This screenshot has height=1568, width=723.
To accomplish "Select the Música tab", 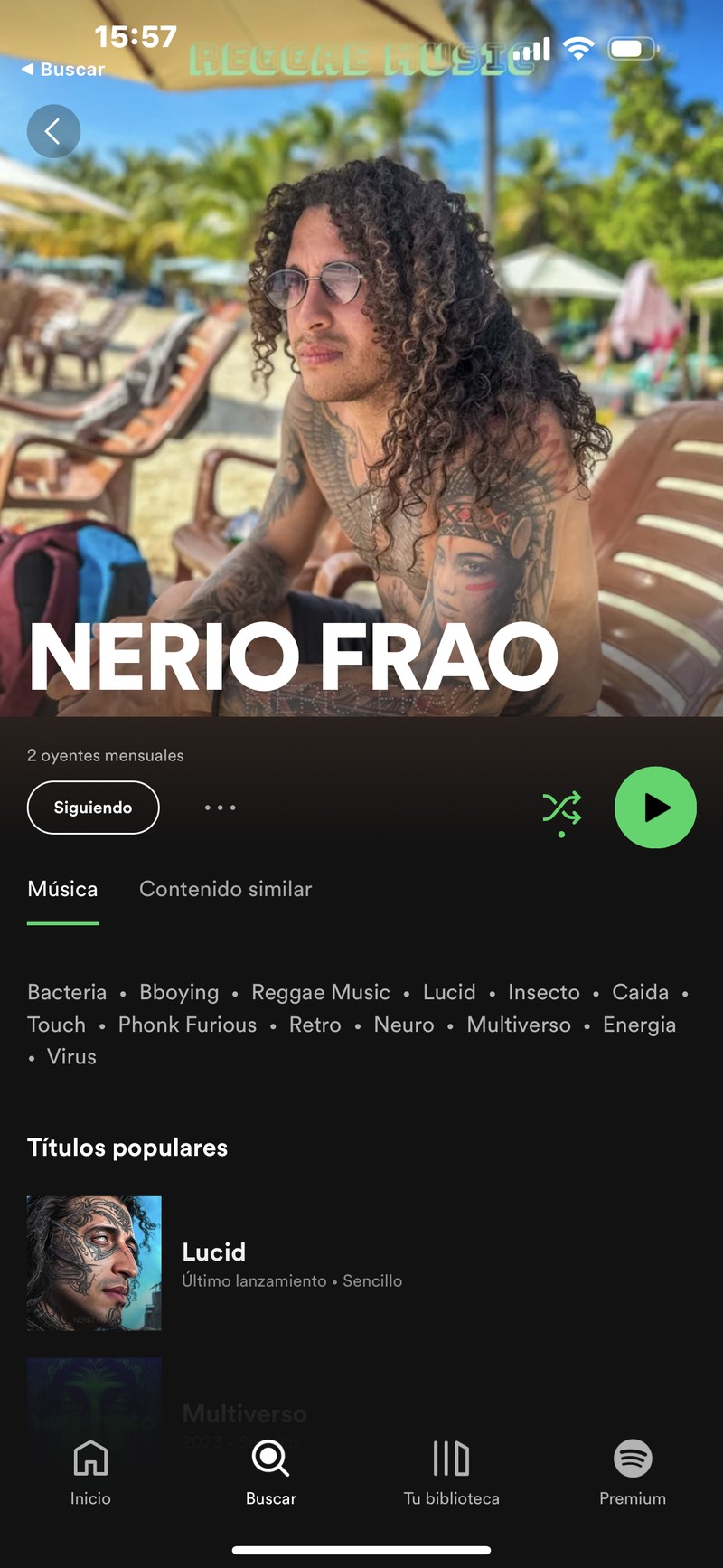I will (x=62, y=889).
